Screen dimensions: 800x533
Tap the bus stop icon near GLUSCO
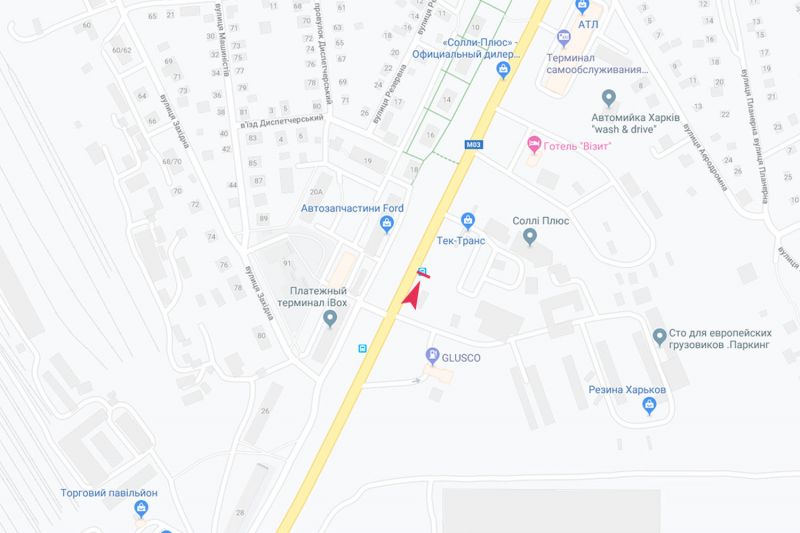pos(362,348)
